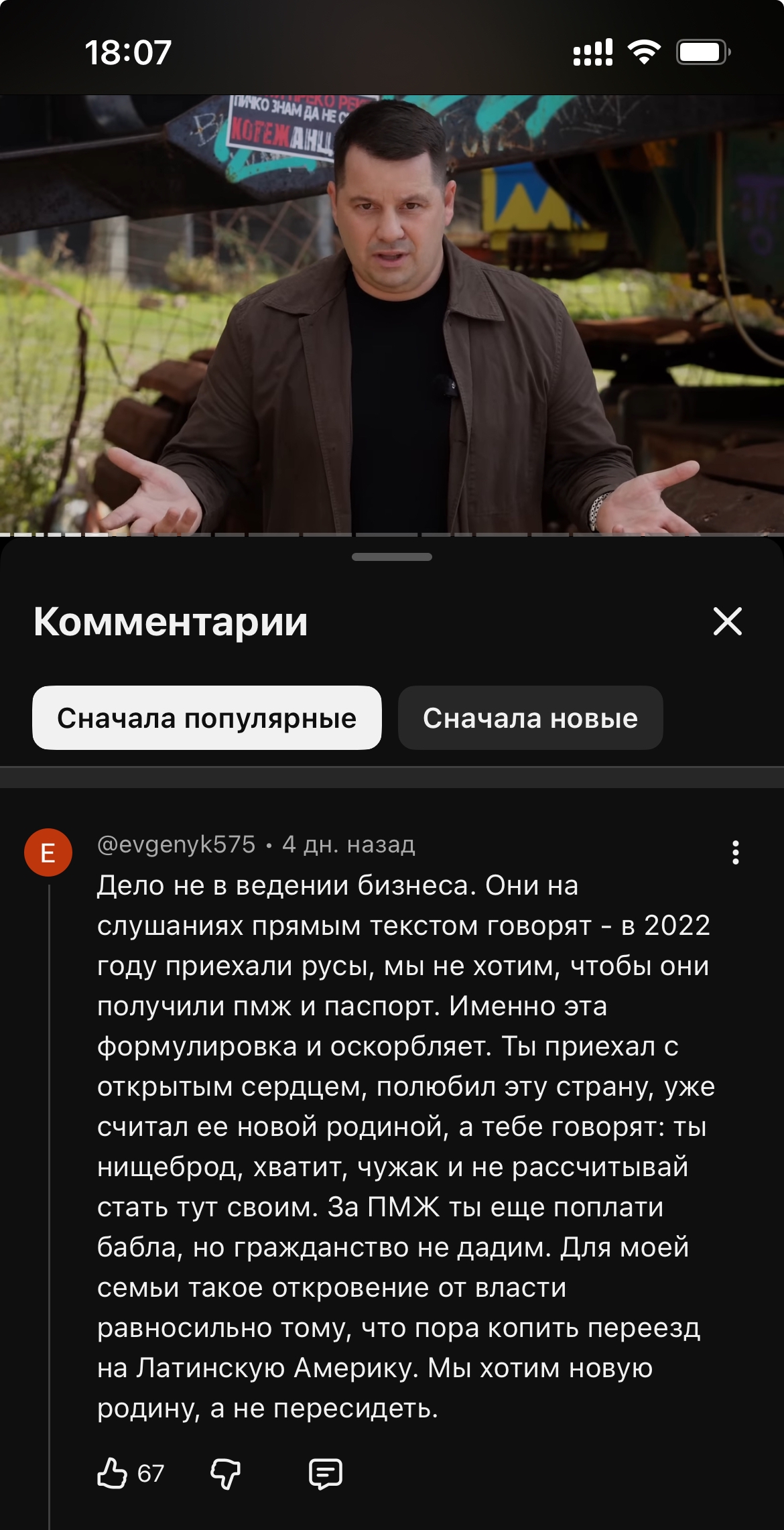Image resolution: width=784 pixels, height=1530 pixels.
Task: Switch to Сначала новые sorting
Action: [530, 718]
